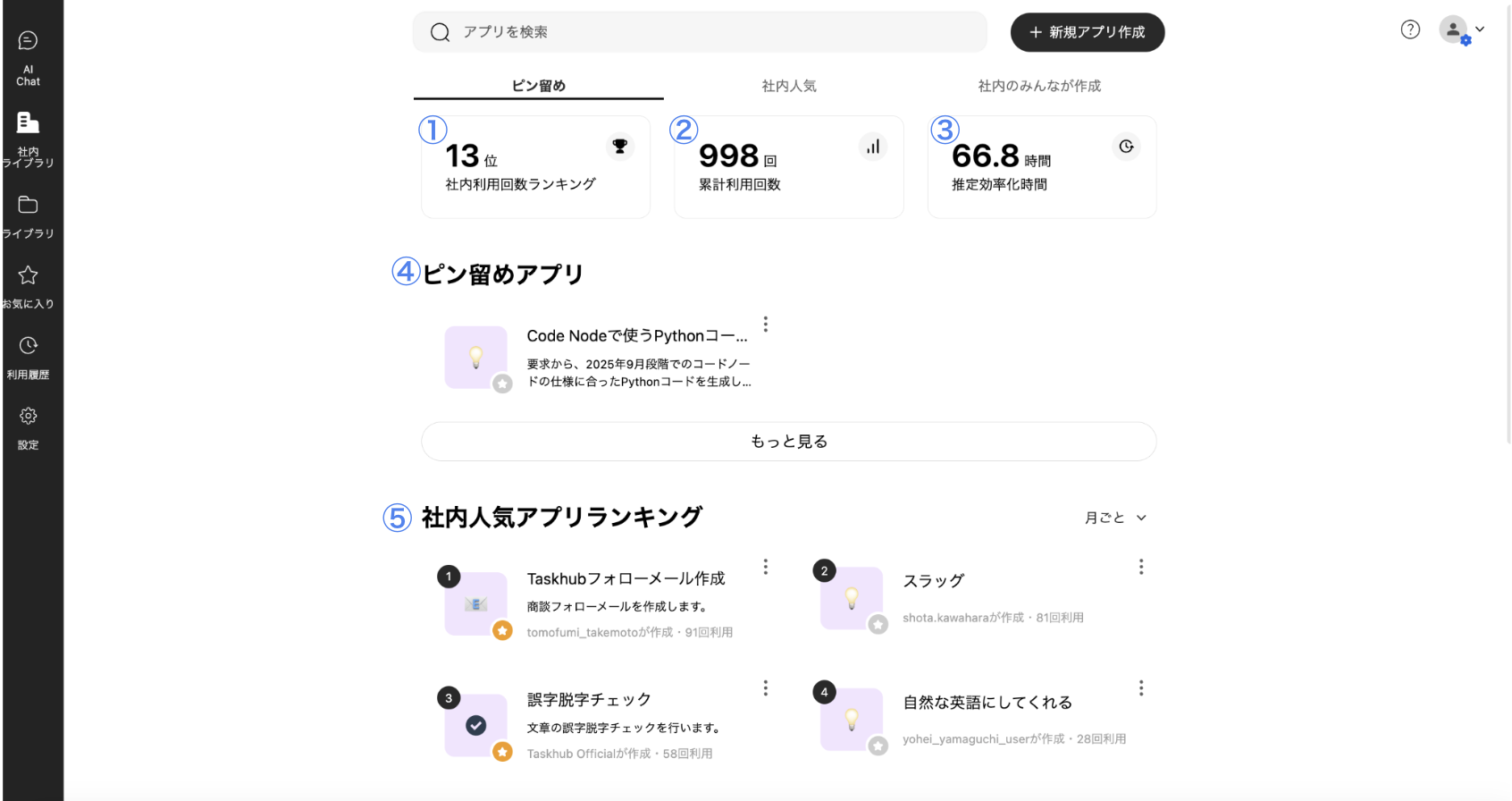The image size is (1512, 801).
Task: Expand the 月ごと ranking period dropdown
Action: pos(1114,518)
